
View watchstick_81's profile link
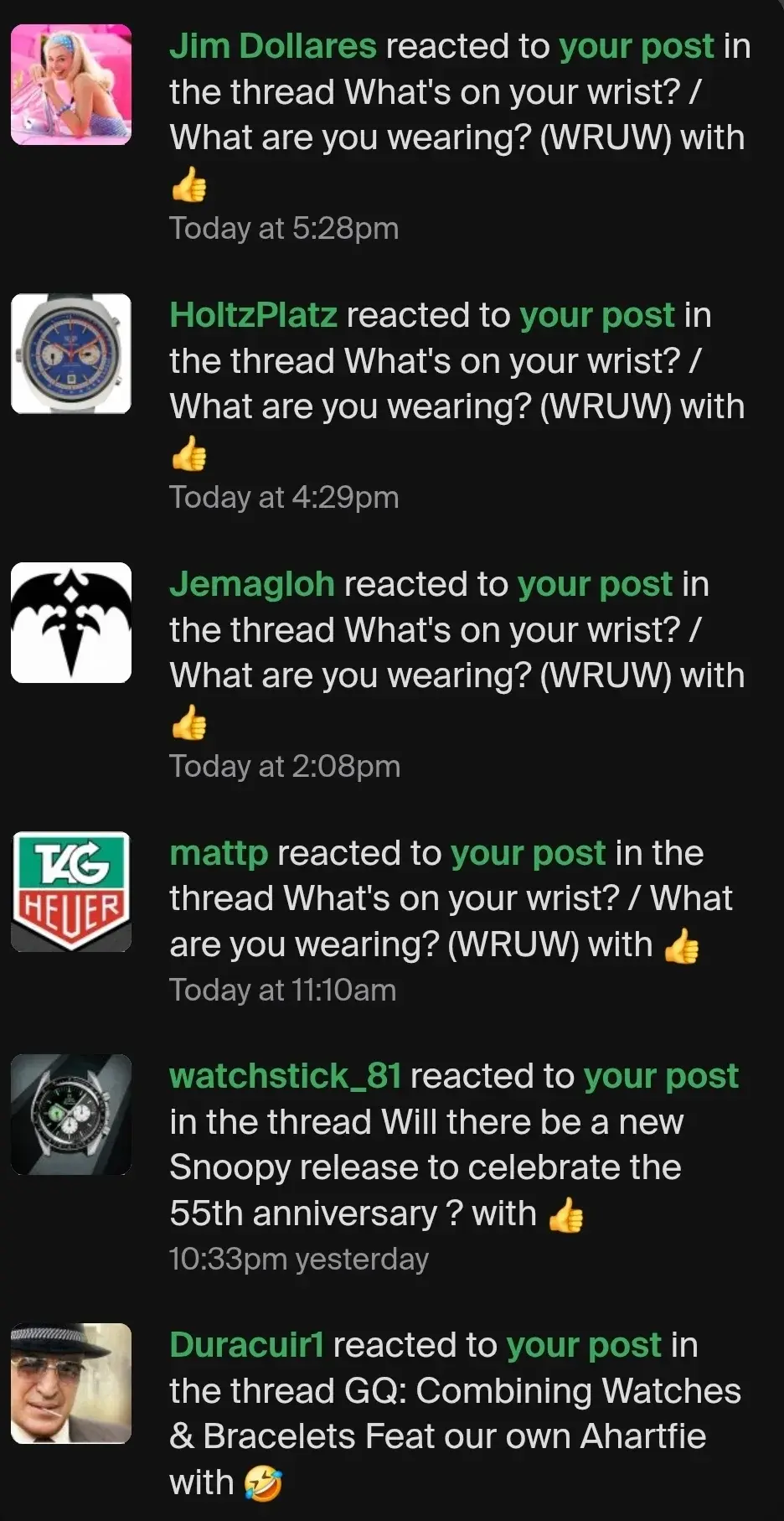[x=285, y=1077]
